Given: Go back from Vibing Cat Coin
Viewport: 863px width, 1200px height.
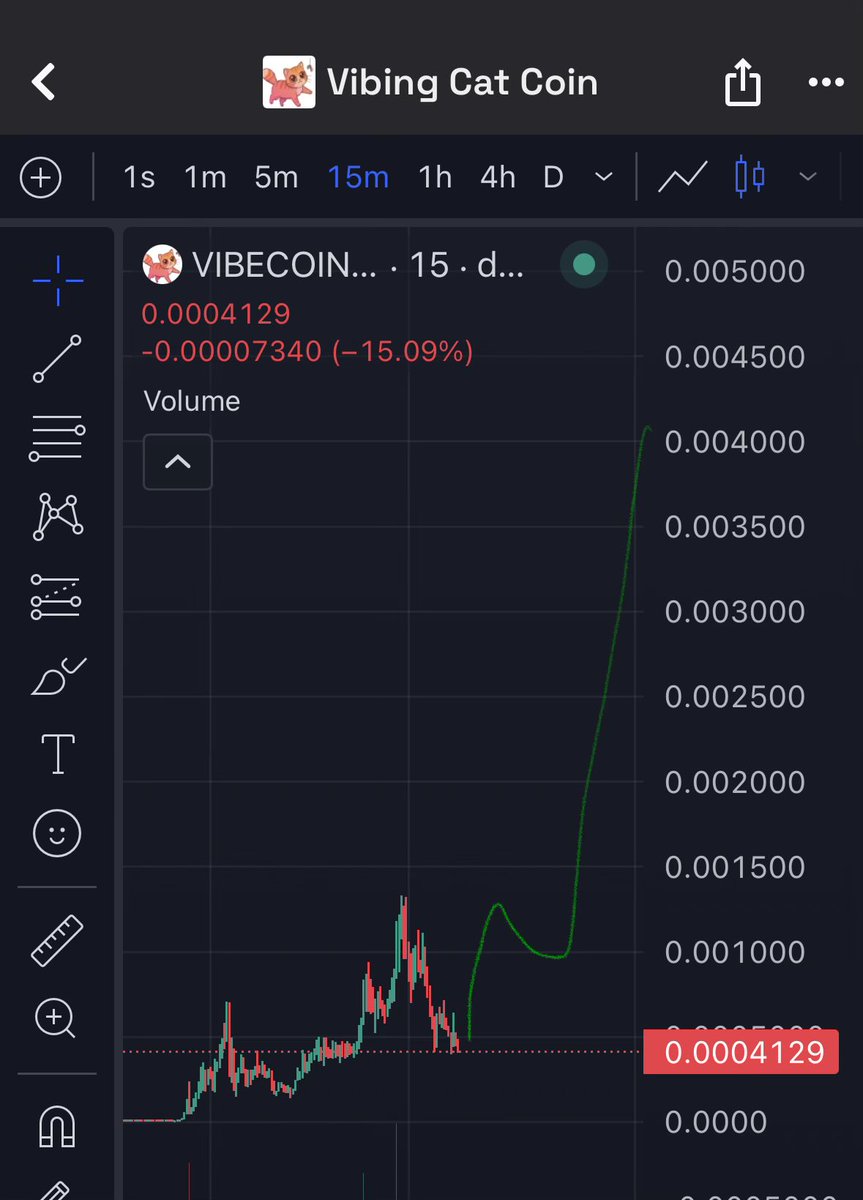Looking at the screenshot, I should [x=43, y=82].
